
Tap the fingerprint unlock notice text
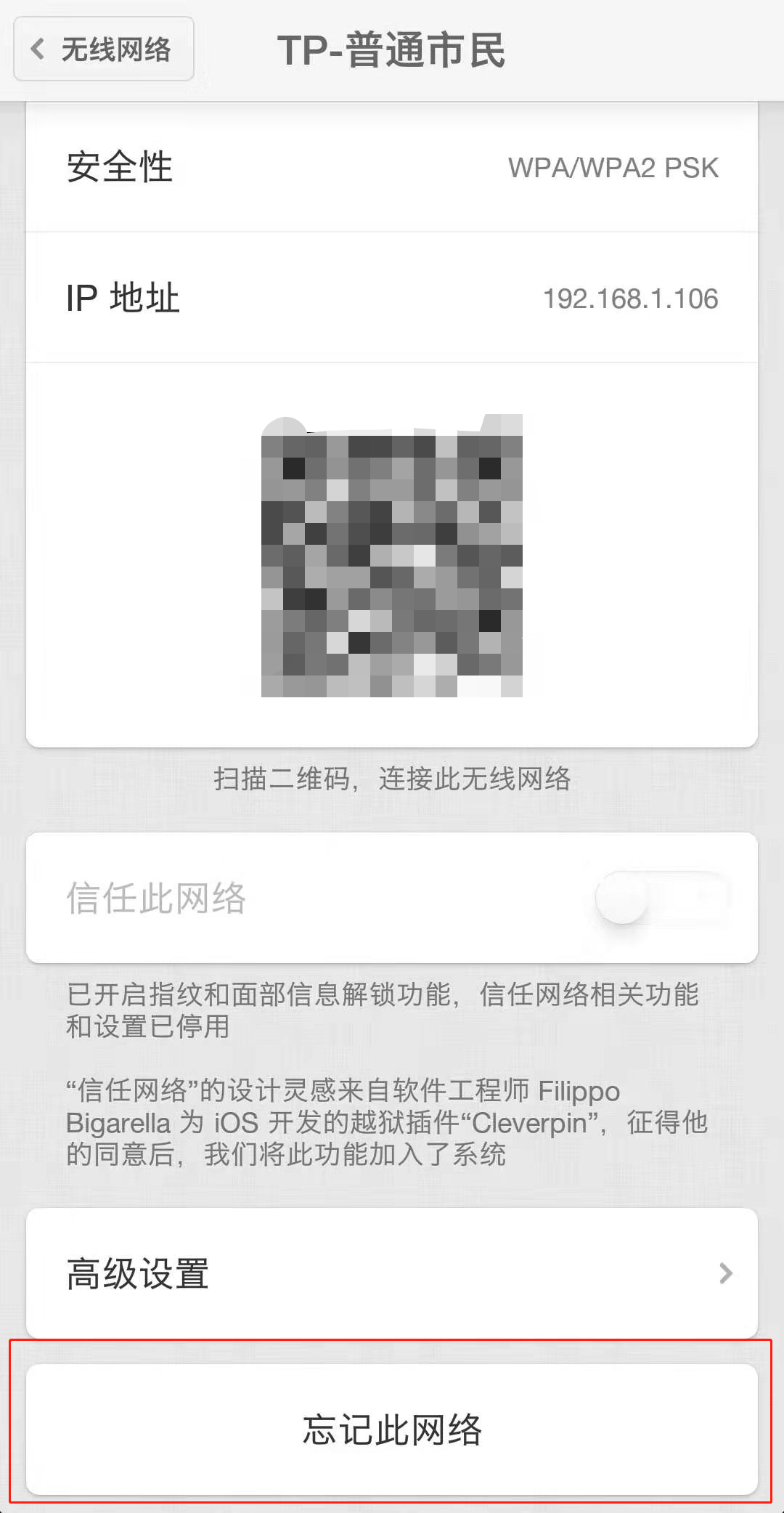pyautogui.click(x=383, y=1010)
